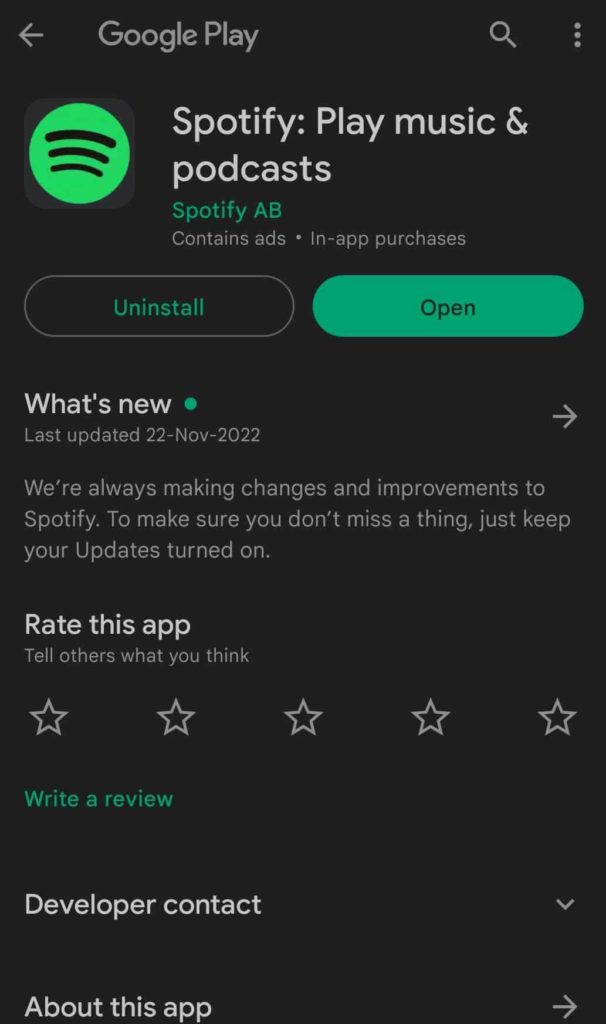Select a four-star rating

pos(431,717)
